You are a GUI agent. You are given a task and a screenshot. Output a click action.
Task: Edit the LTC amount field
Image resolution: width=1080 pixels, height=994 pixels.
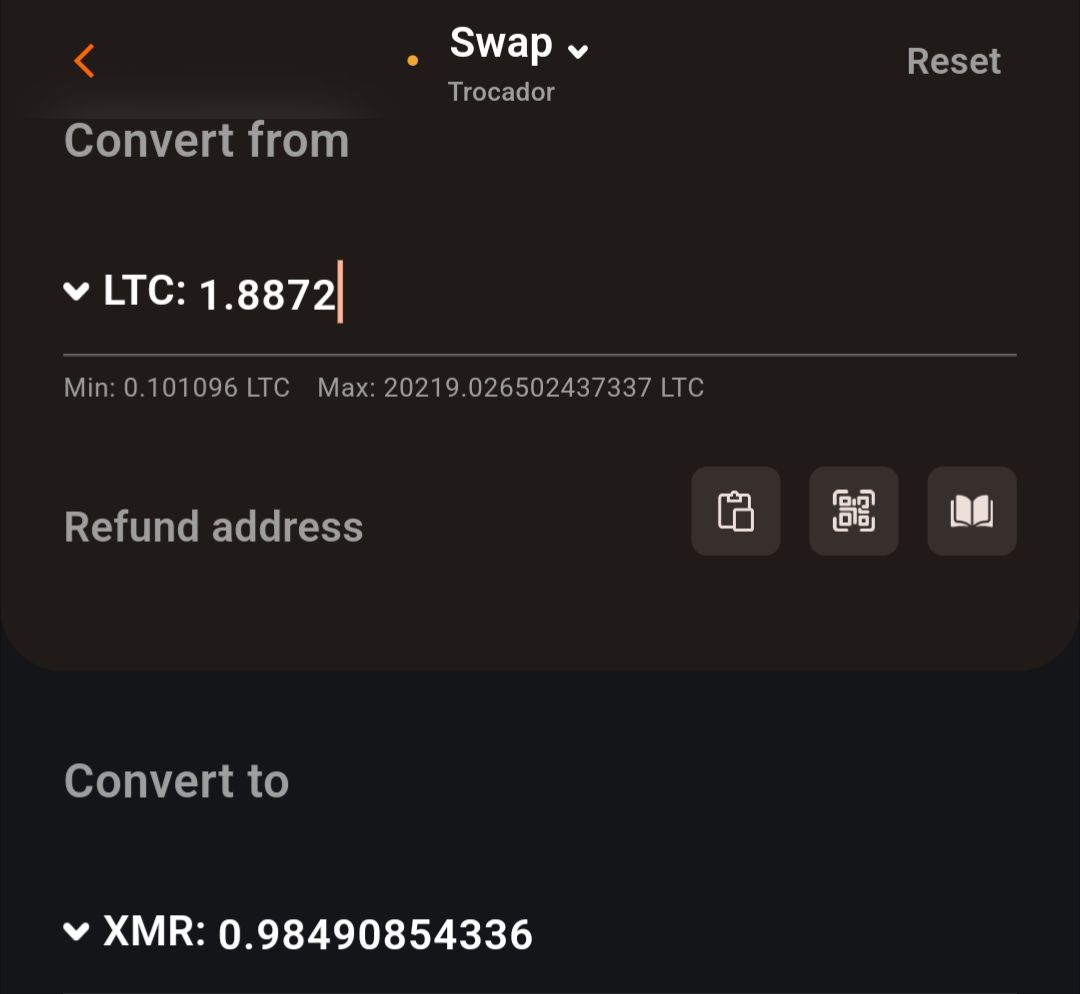pos(600,295)
